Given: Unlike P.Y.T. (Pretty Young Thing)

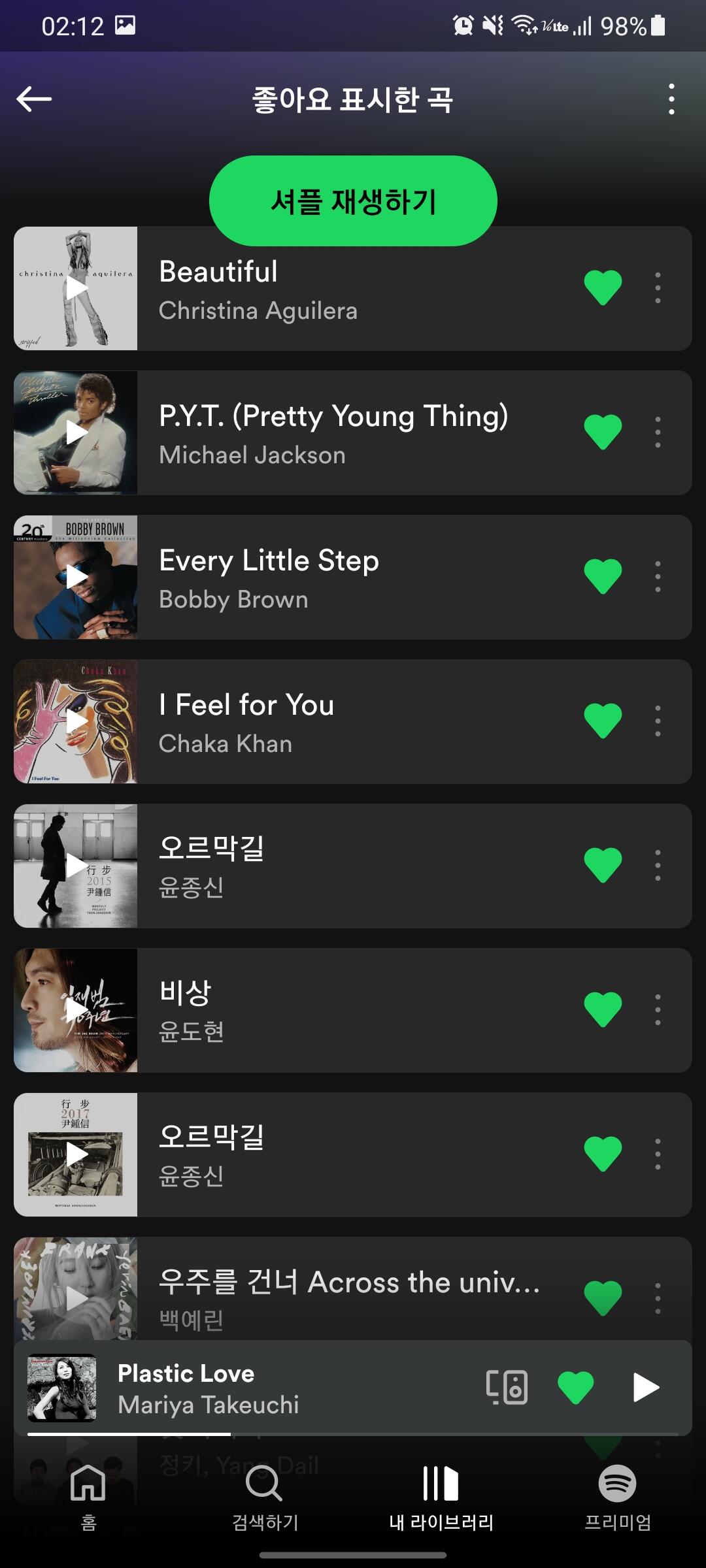Looking at the screenshot, I should click(603, 432).
